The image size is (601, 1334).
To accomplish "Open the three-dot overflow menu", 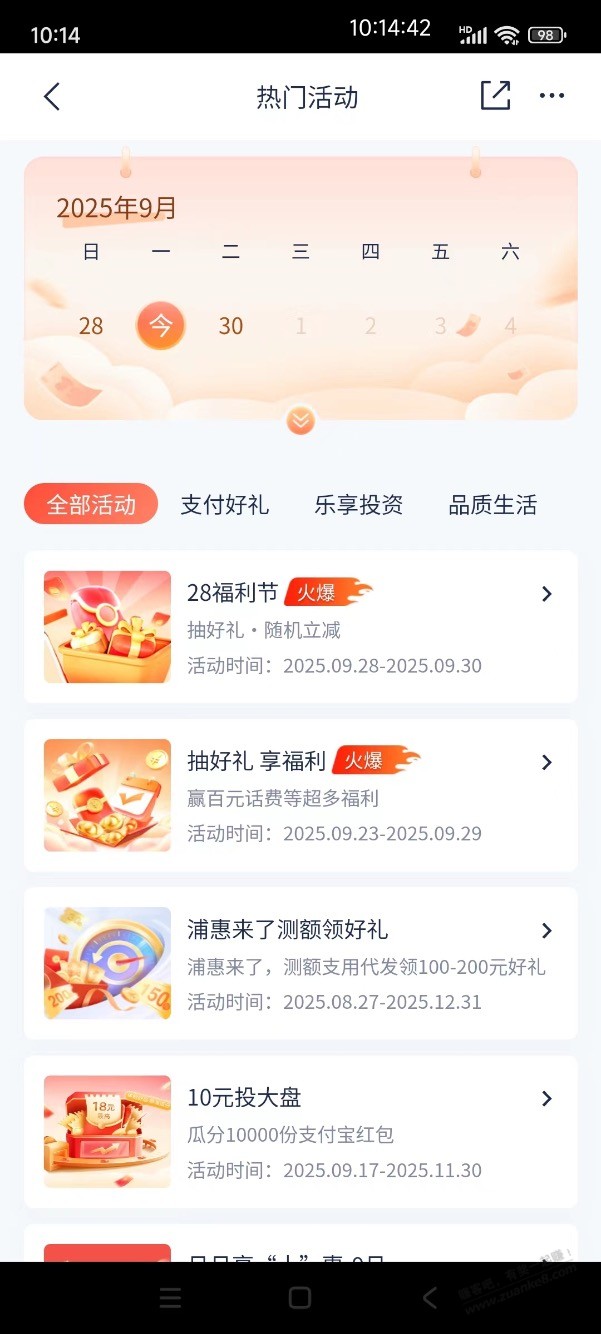I will point(552,96).
